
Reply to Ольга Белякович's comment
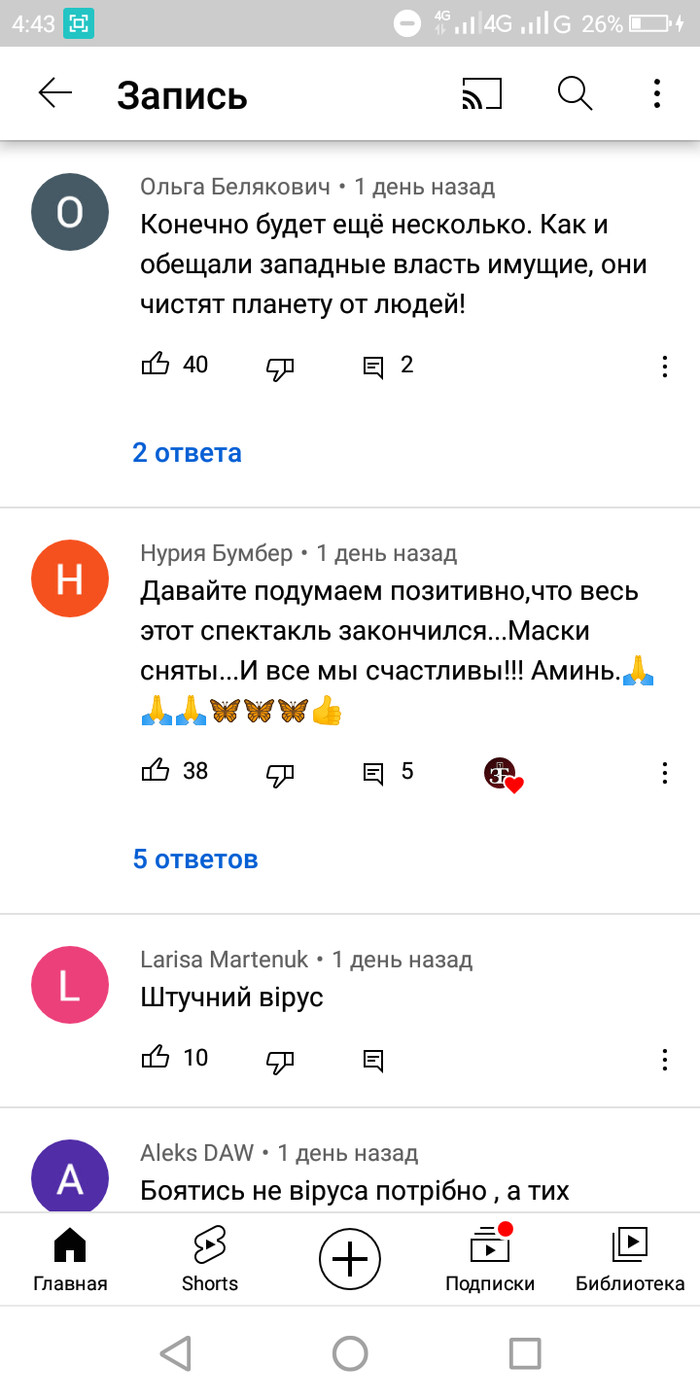click(373, 367)
